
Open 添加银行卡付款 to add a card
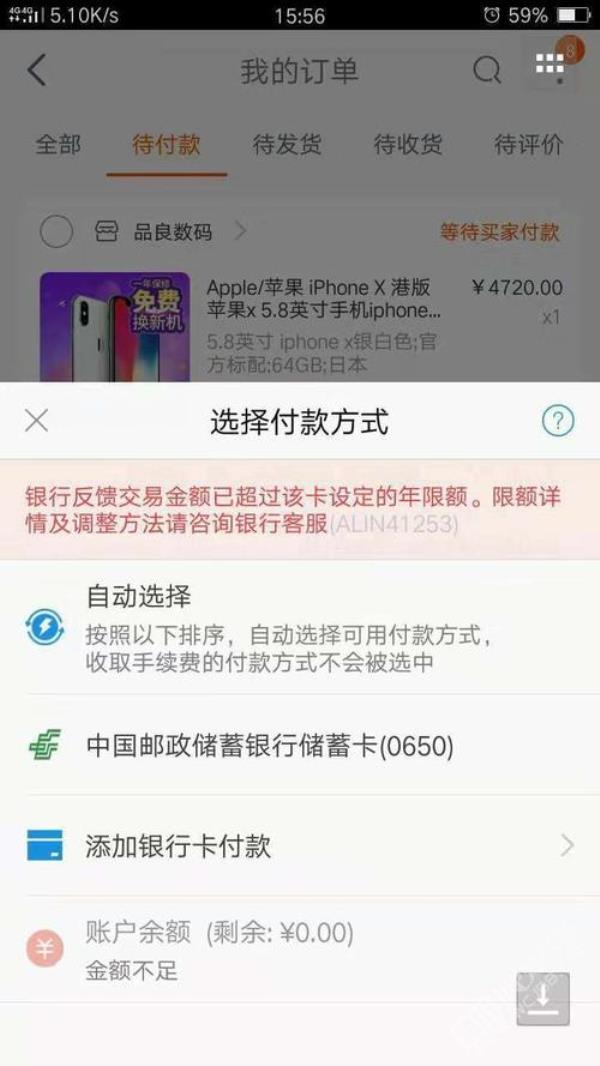point(300,846)
